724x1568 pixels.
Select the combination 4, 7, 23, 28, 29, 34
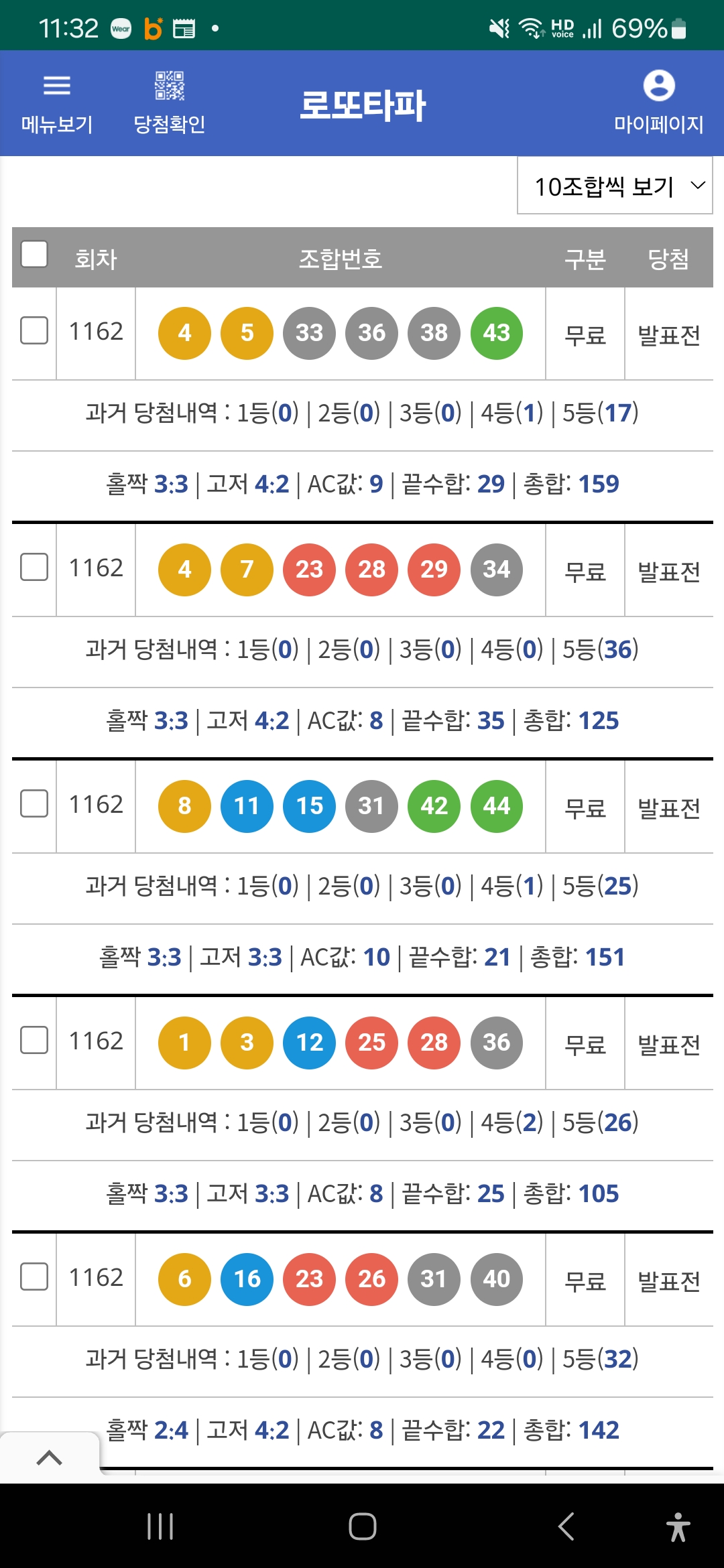click(34, 567)
